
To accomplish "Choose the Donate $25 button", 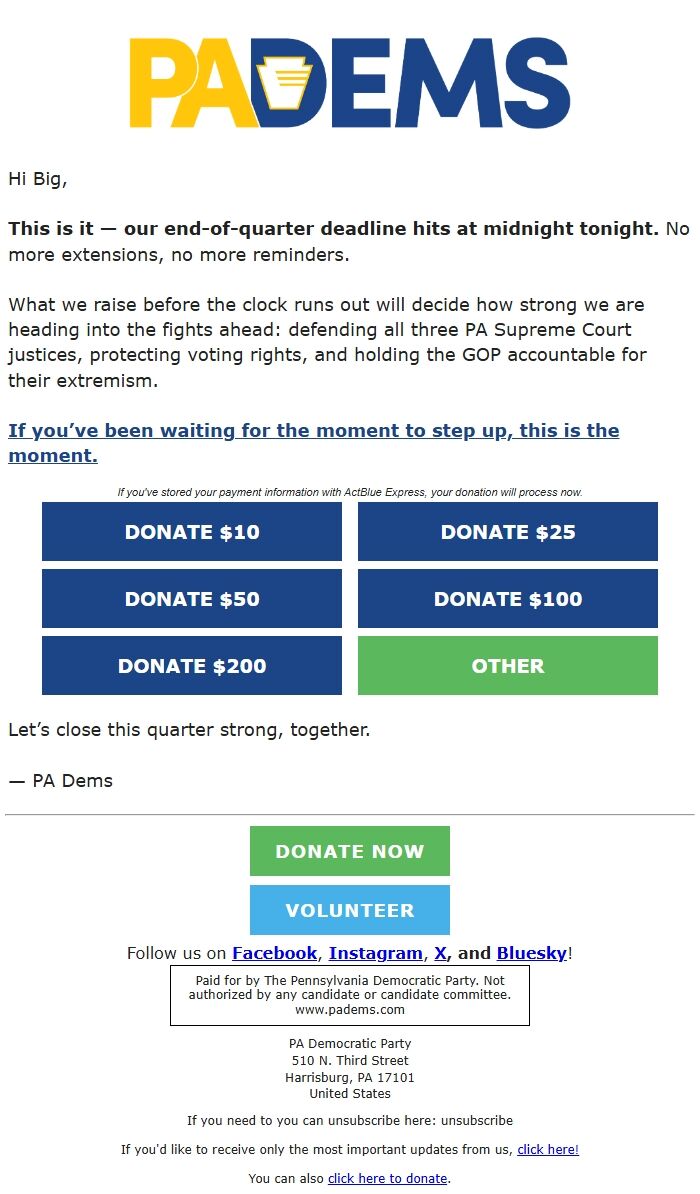I will [x=508, y=532].
